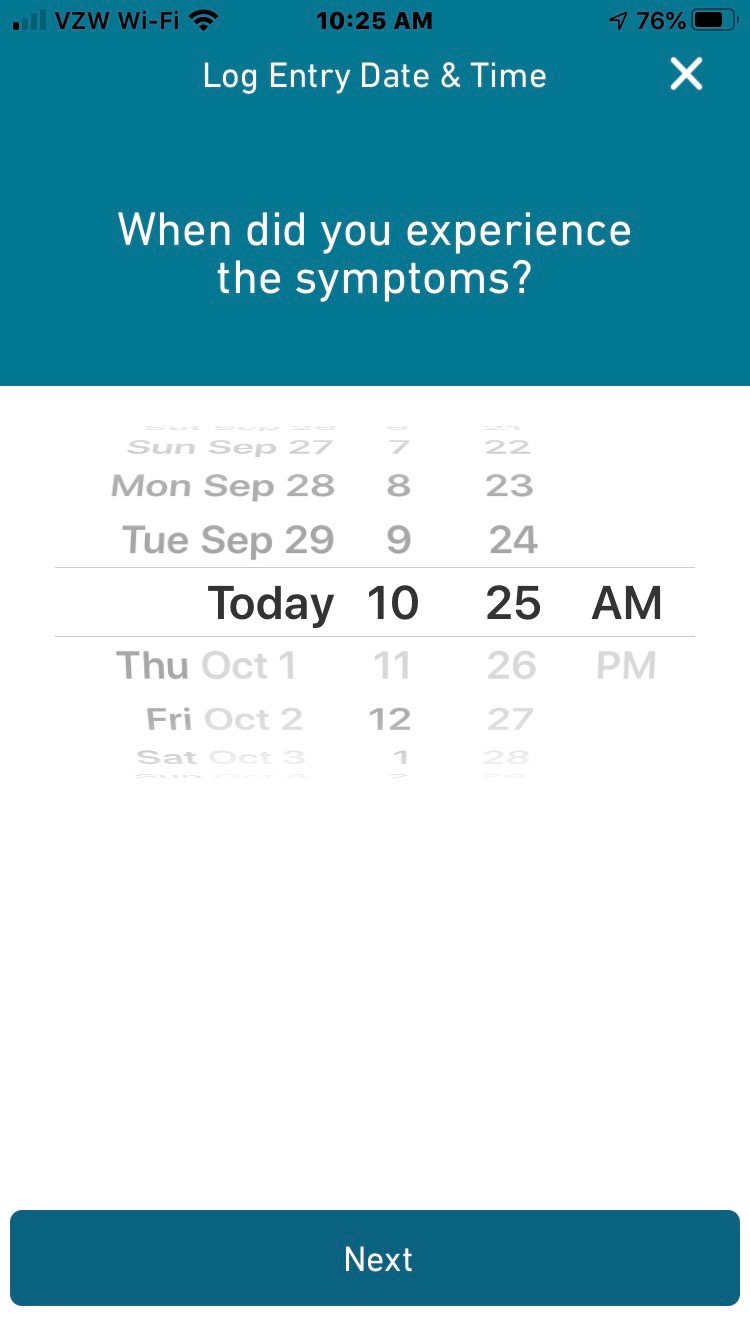Screen dimensions: 750x1334
Task: Select Tue Sep 29 in date picker
Action: [228, 540]
